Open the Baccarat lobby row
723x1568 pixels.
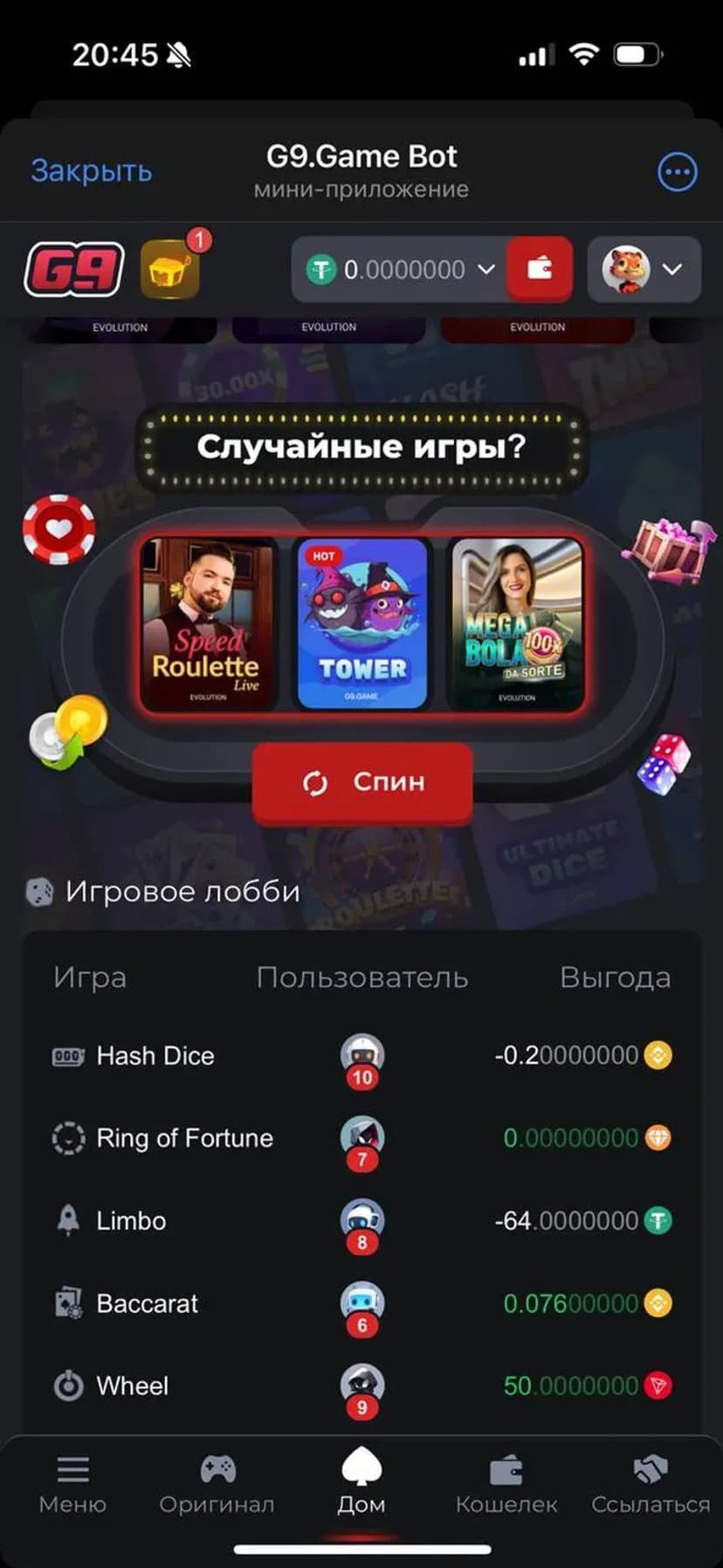coord(147,1303)
